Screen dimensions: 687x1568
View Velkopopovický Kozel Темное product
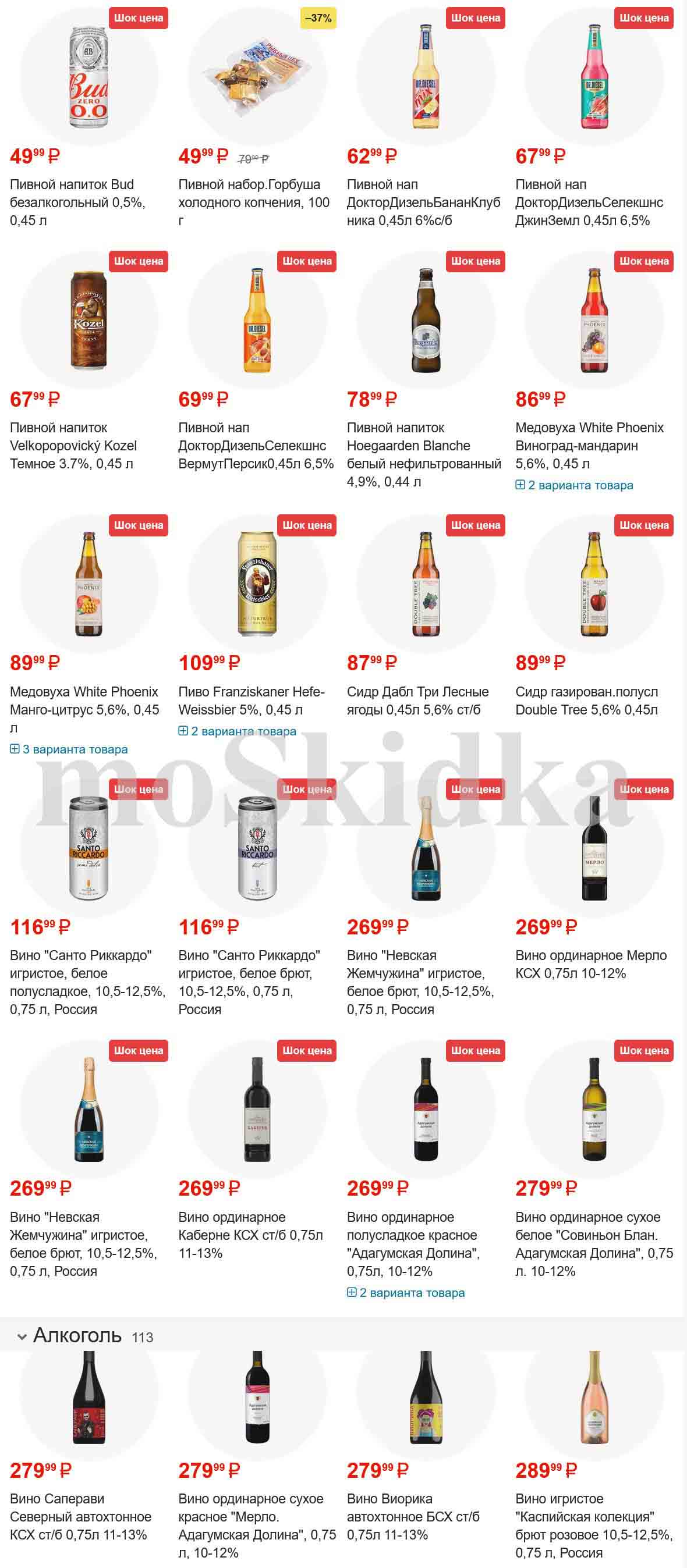coord(73,445)
